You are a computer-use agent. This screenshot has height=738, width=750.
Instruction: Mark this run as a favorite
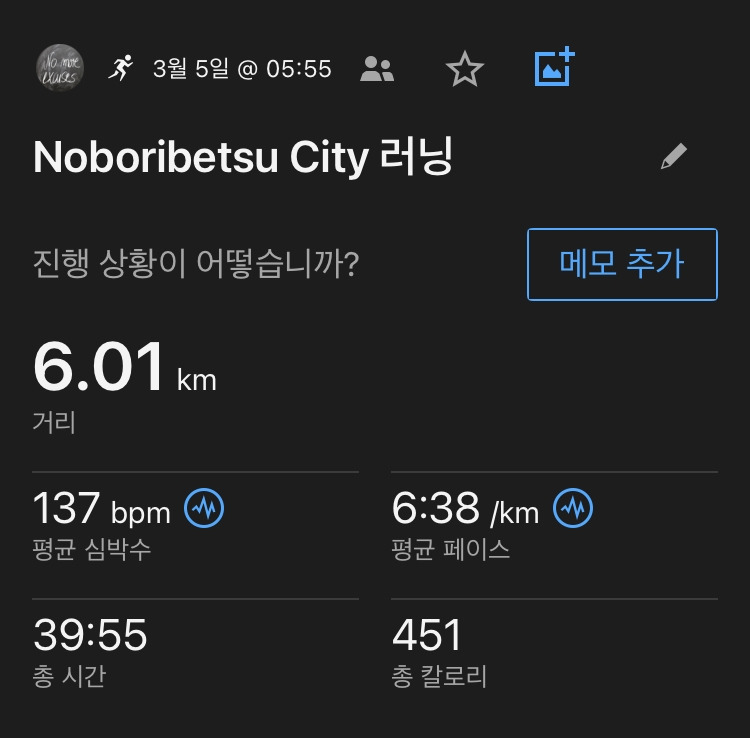pos(465,69)
